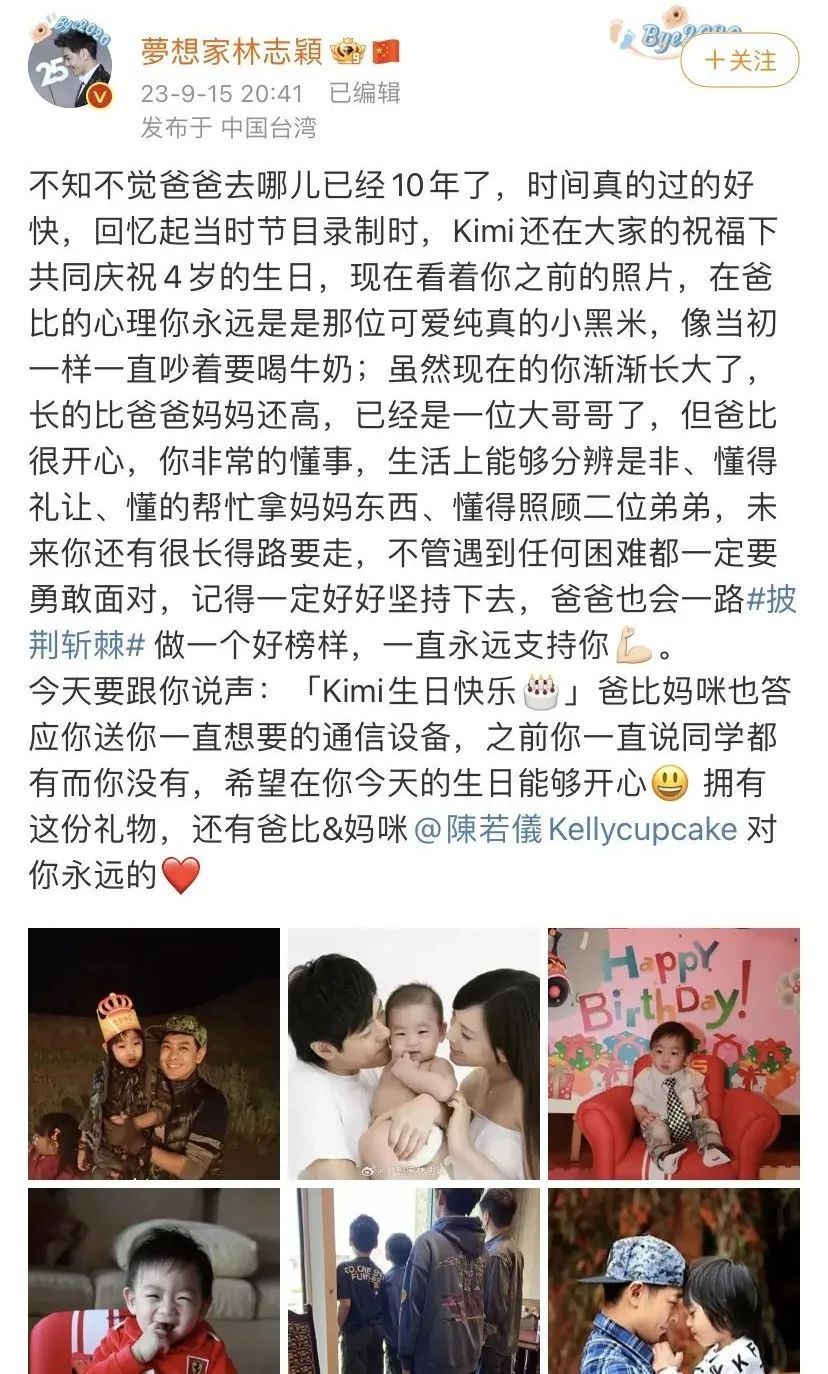View photo of smiling baby in red jacket
The width and height of the screenshot is (828, 1374).
(x=154, y=1280)
